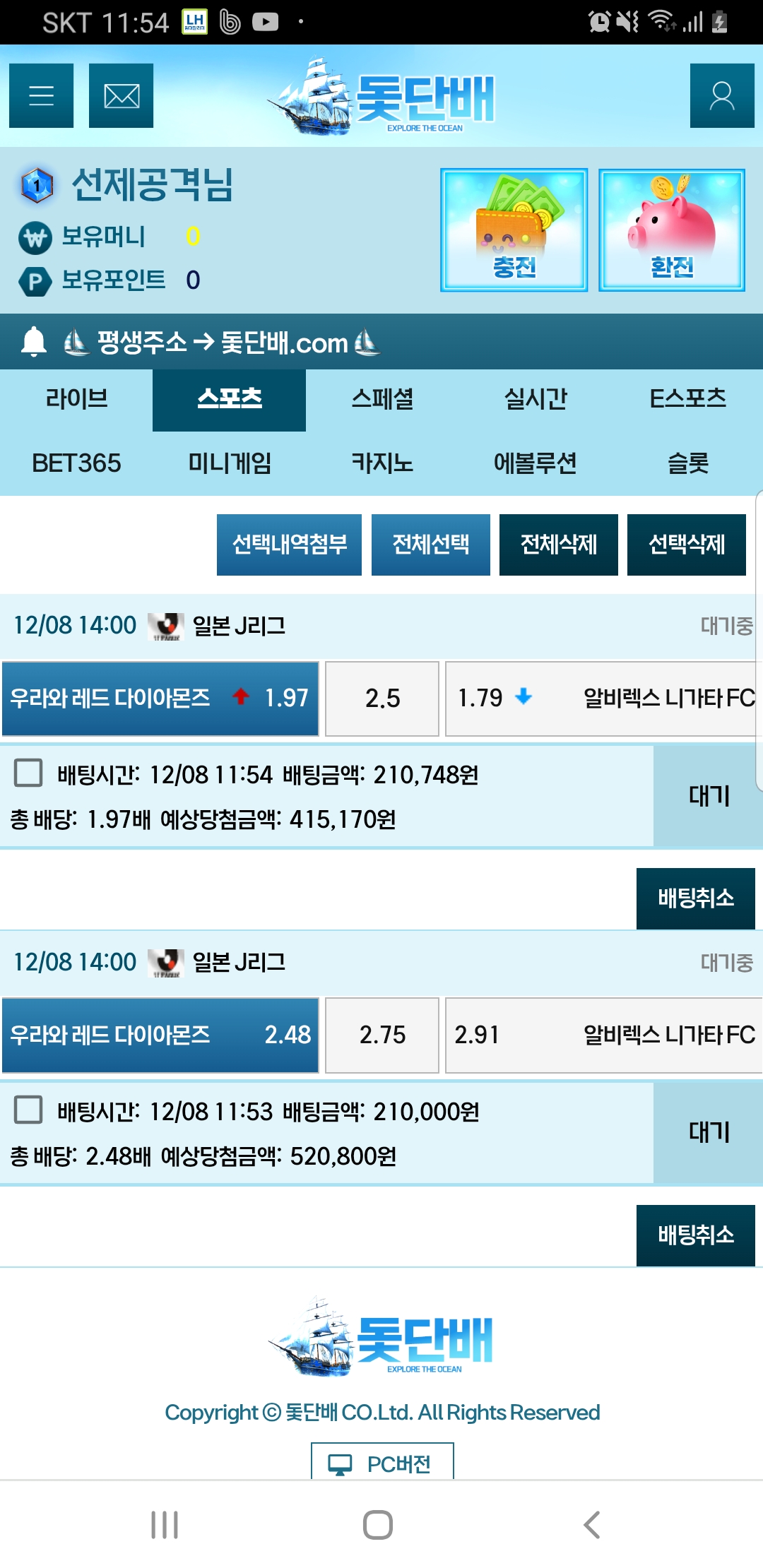Viewport: 763px width, 1568px height.
Task: Open the 슬롯 section
Action: (x=687, y=463)
